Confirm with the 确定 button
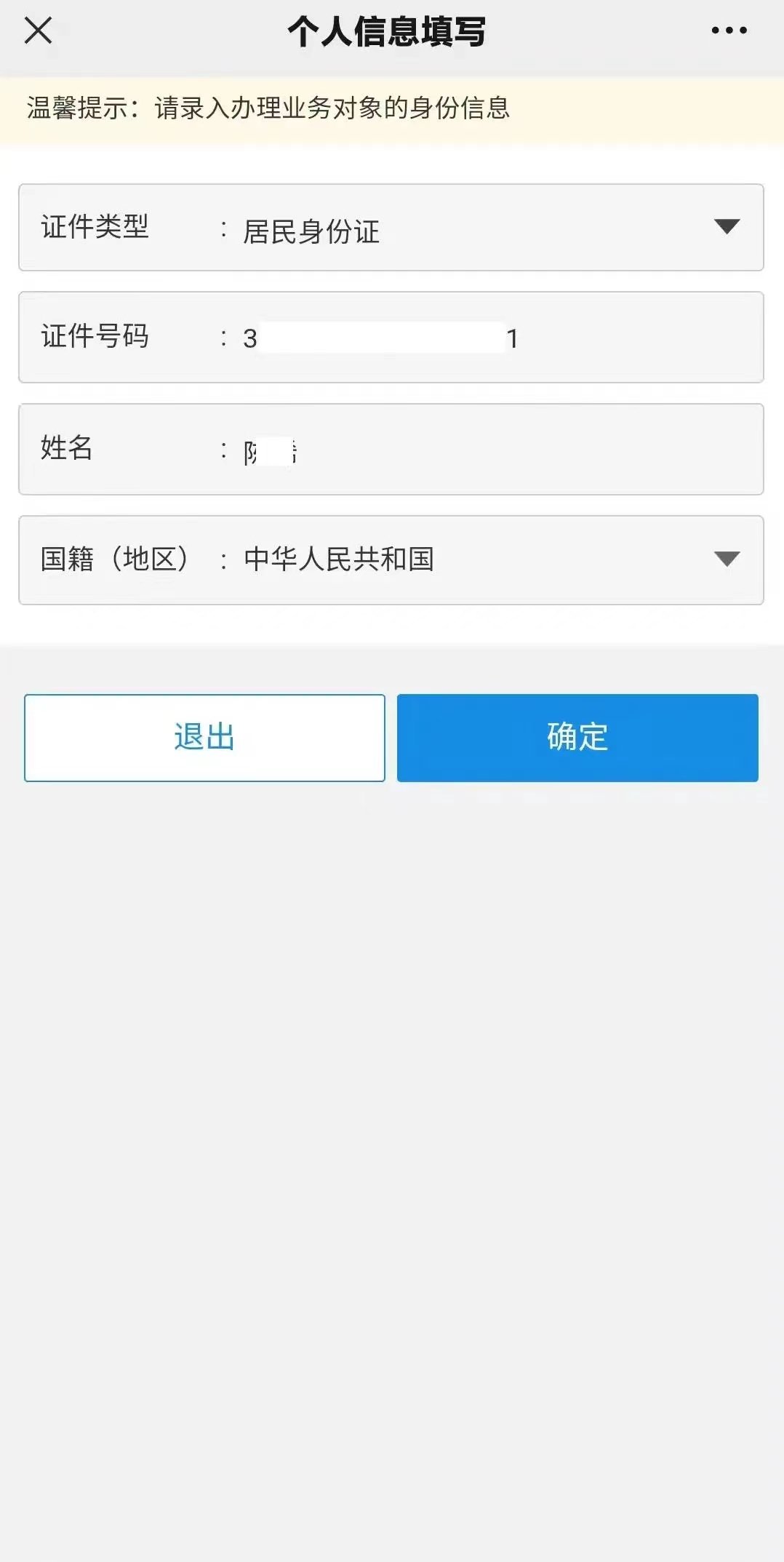784x1562 pixels. pos(577,738)
